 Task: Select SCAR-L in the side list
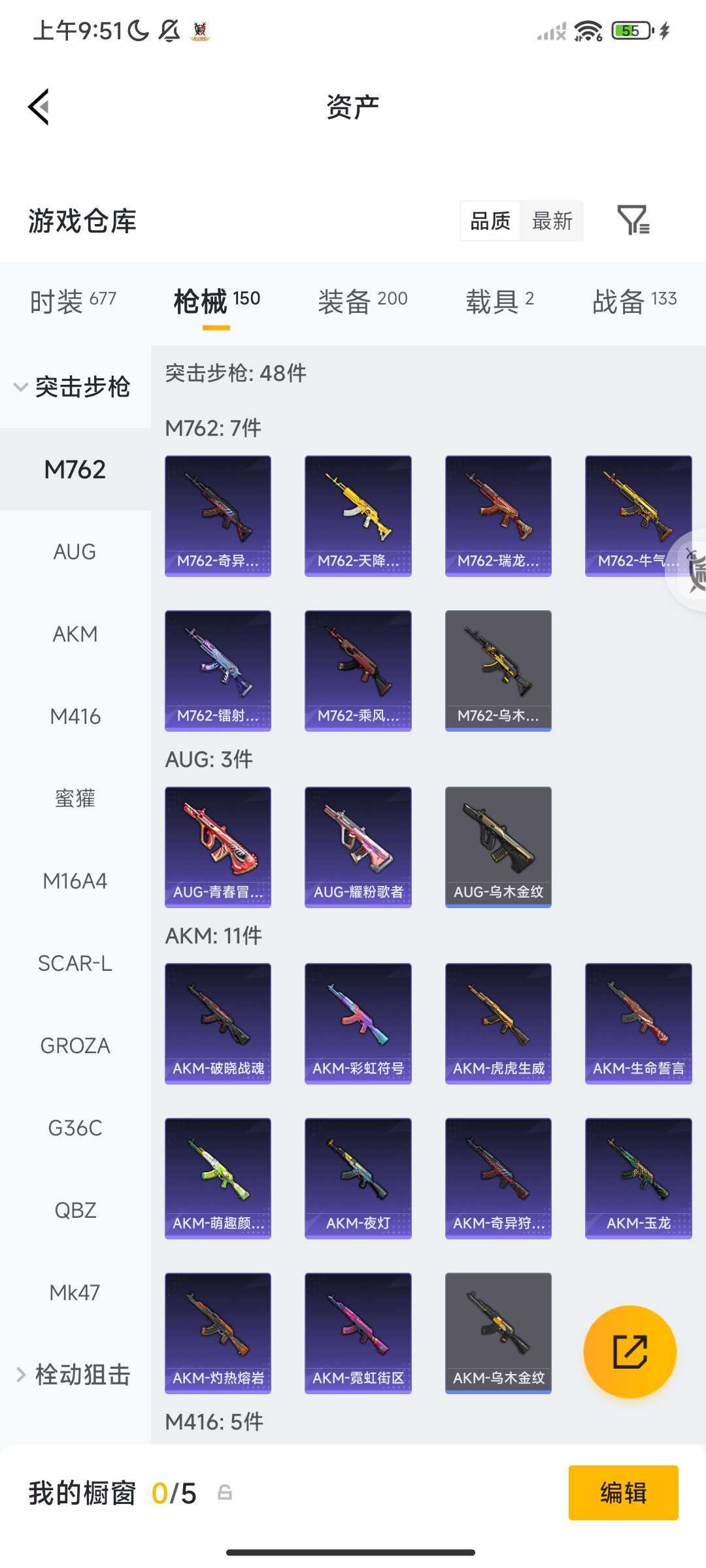tap(75, 963)
